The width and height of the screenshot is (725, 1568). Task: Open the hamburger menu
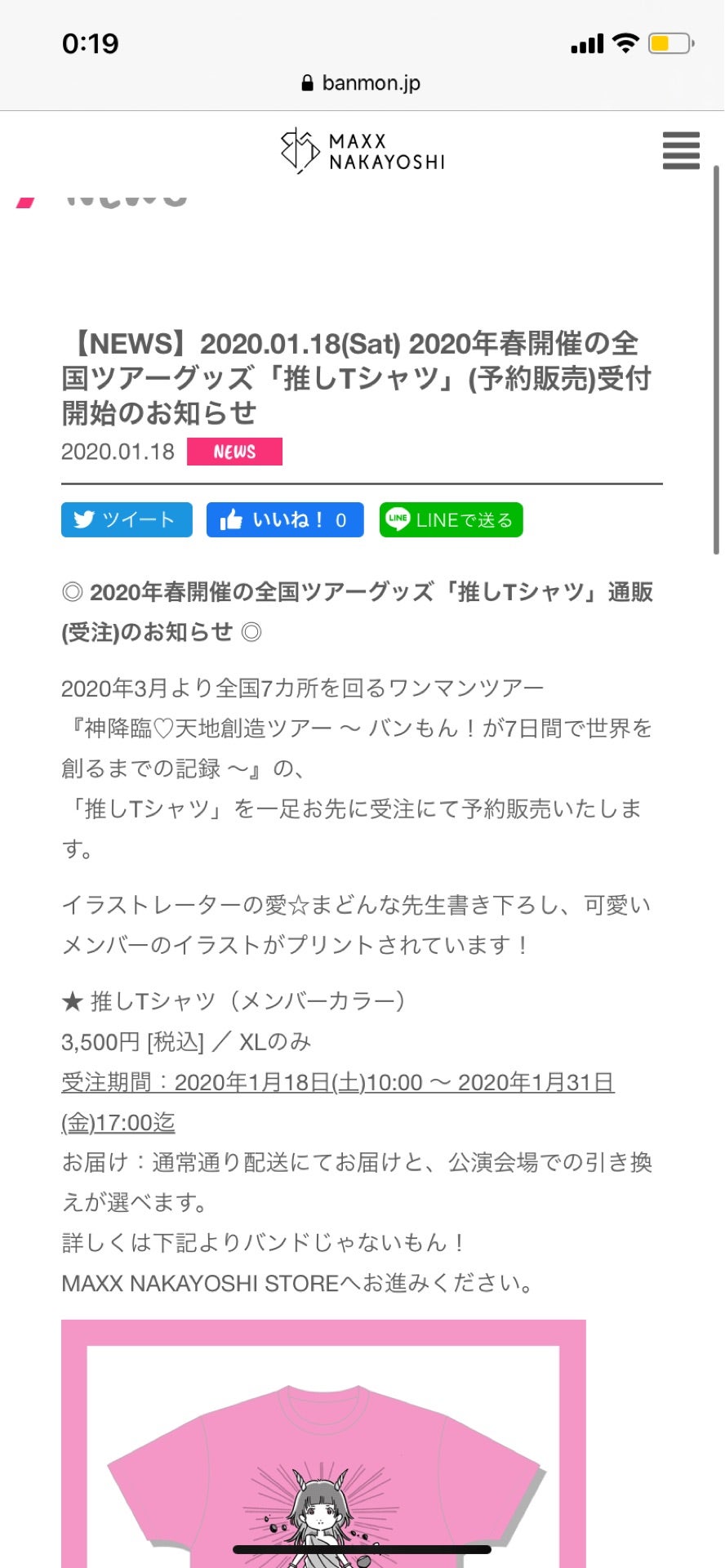click(681, 150)
